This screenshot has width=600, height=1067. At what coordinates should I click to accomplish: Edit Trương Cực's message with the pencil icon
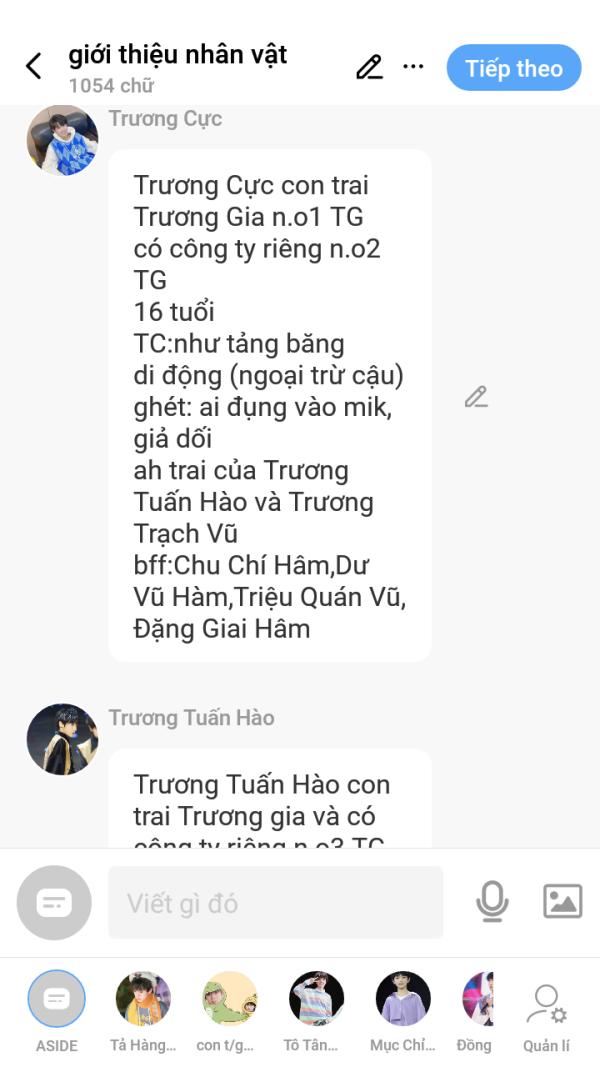click(x=476, y=397)
